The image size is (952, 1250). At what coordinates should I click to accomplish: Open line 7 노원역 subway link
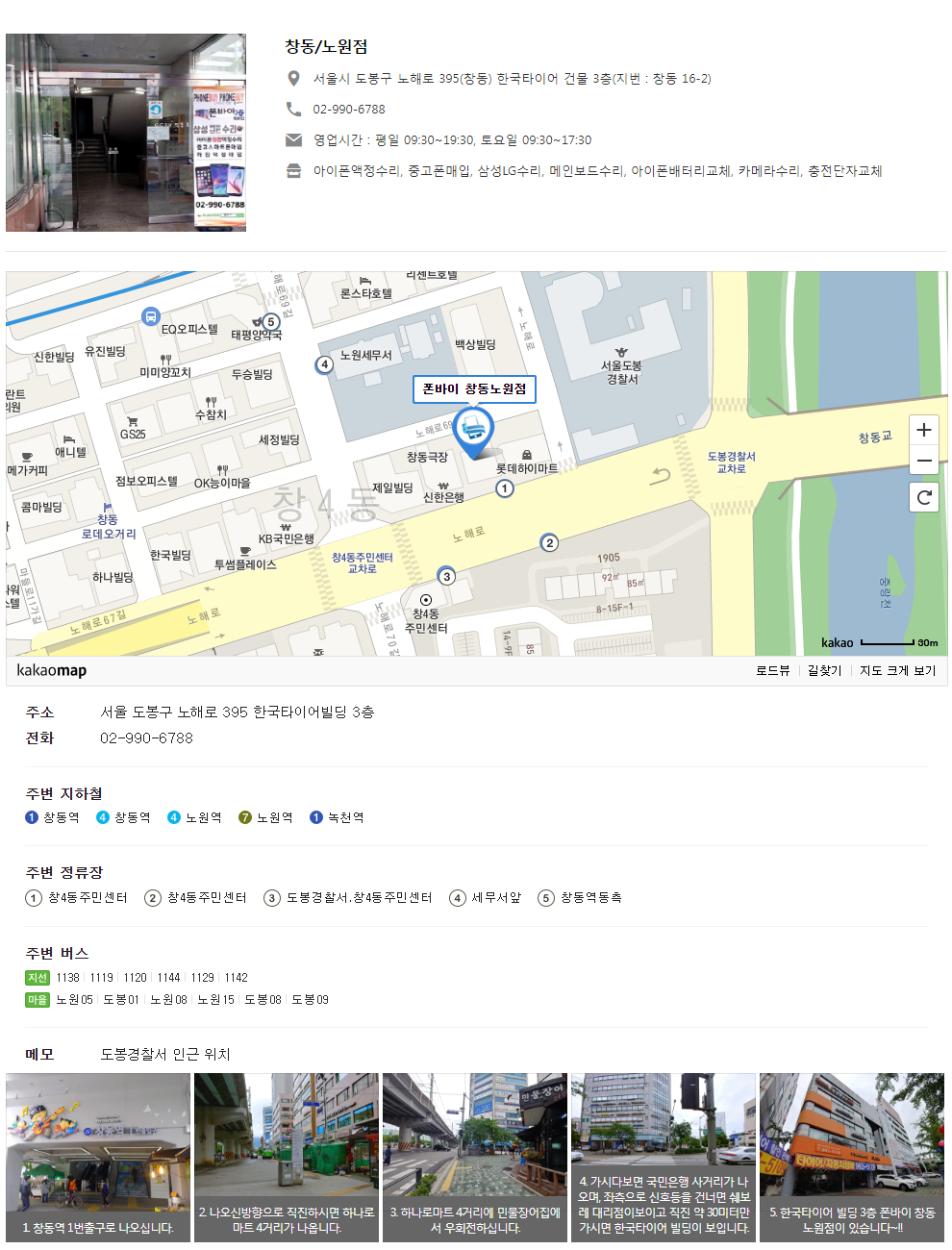pyautogui.click(x=266, y=817)
